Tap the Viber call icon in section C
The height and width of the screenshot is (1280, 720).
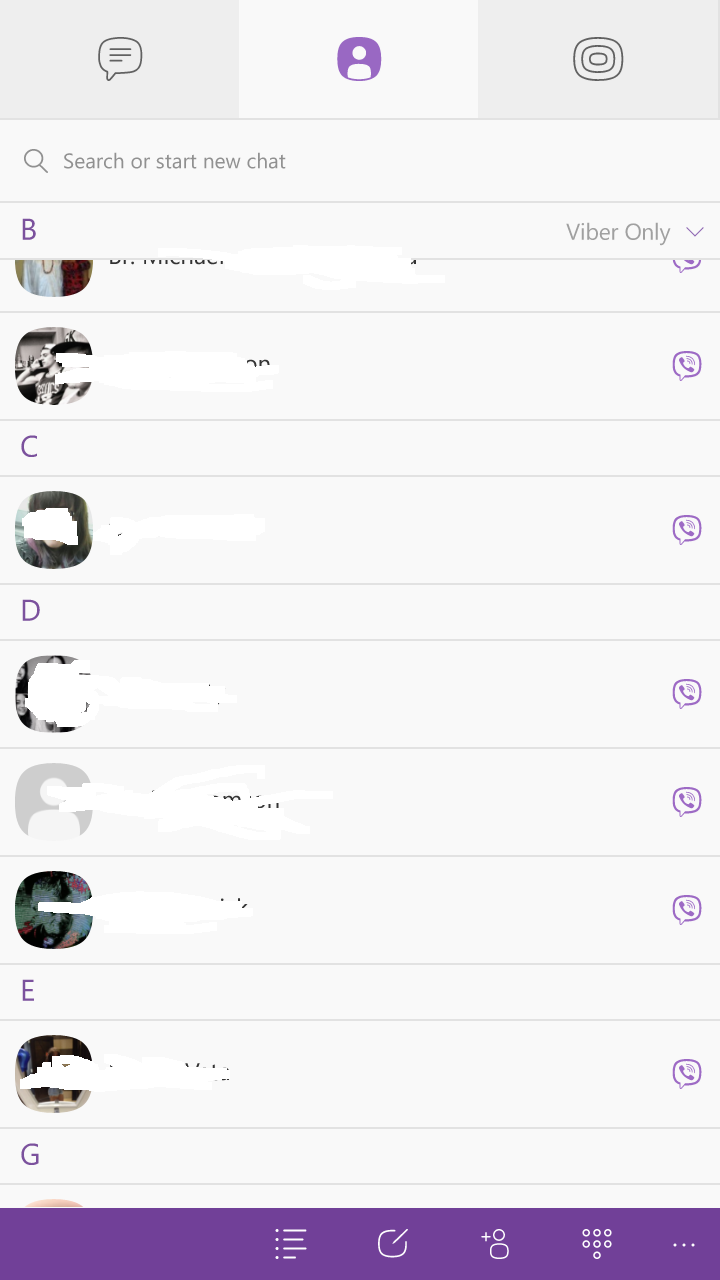[x=687, y=530]
